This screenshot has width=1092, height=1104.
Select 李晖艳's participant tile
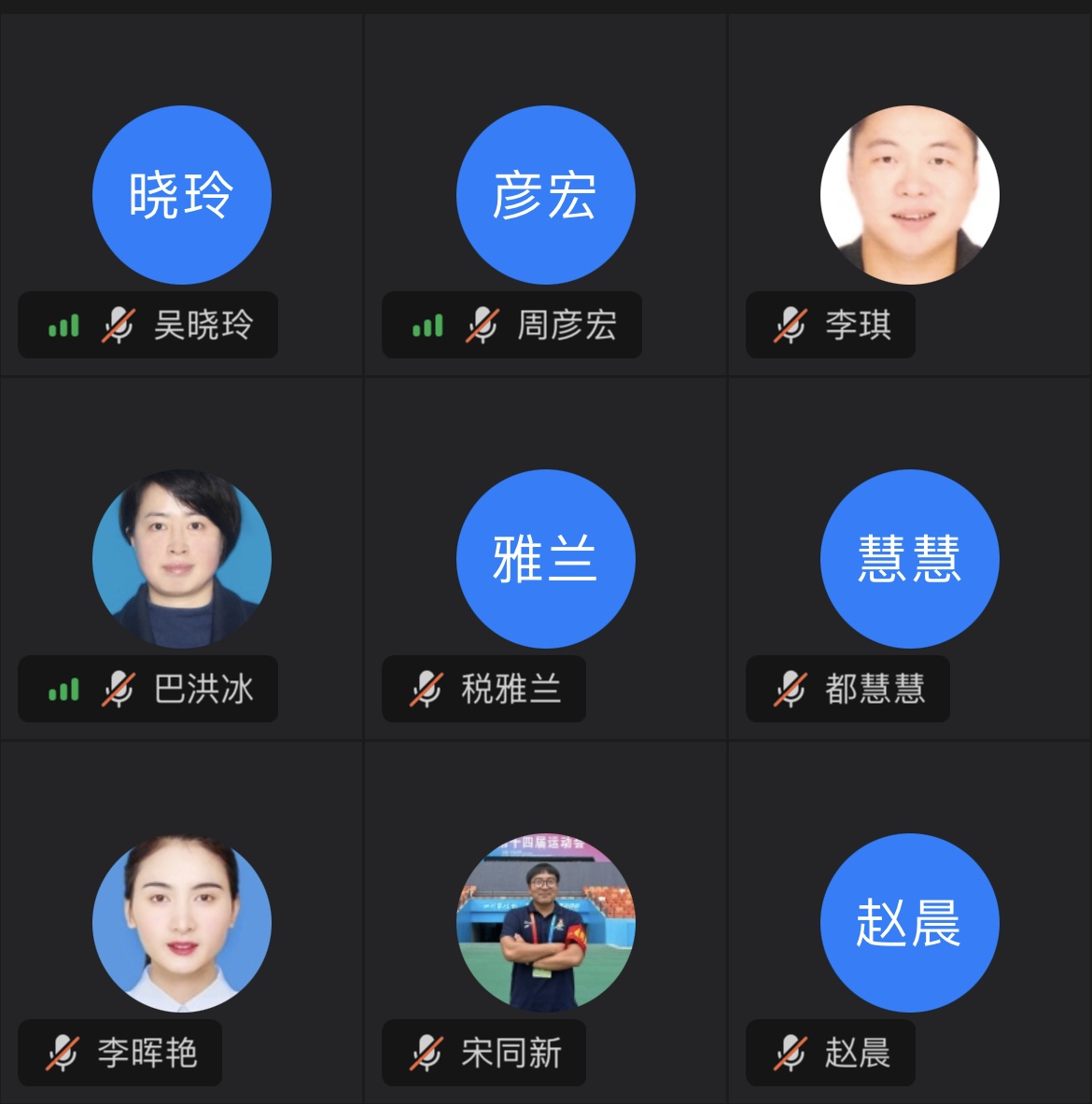pos(181,922)
